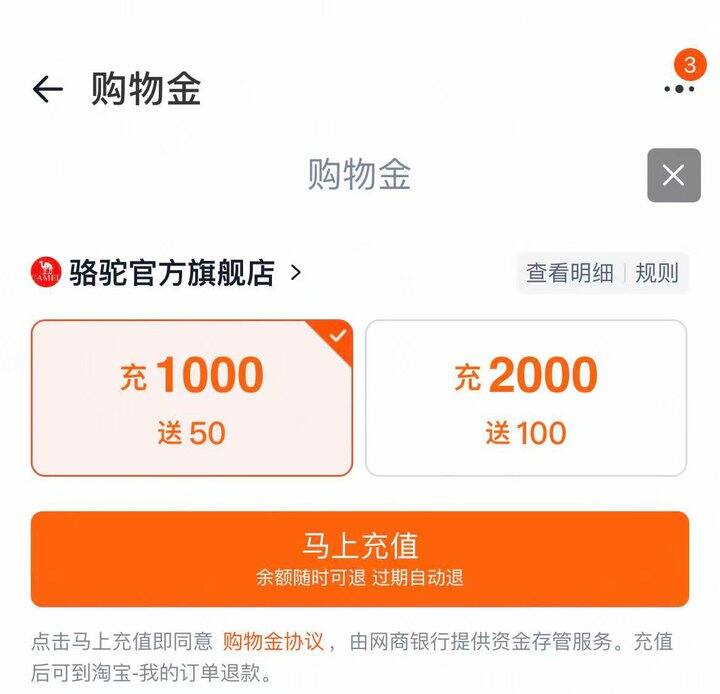Open the 规则 rules

[657, 273]
